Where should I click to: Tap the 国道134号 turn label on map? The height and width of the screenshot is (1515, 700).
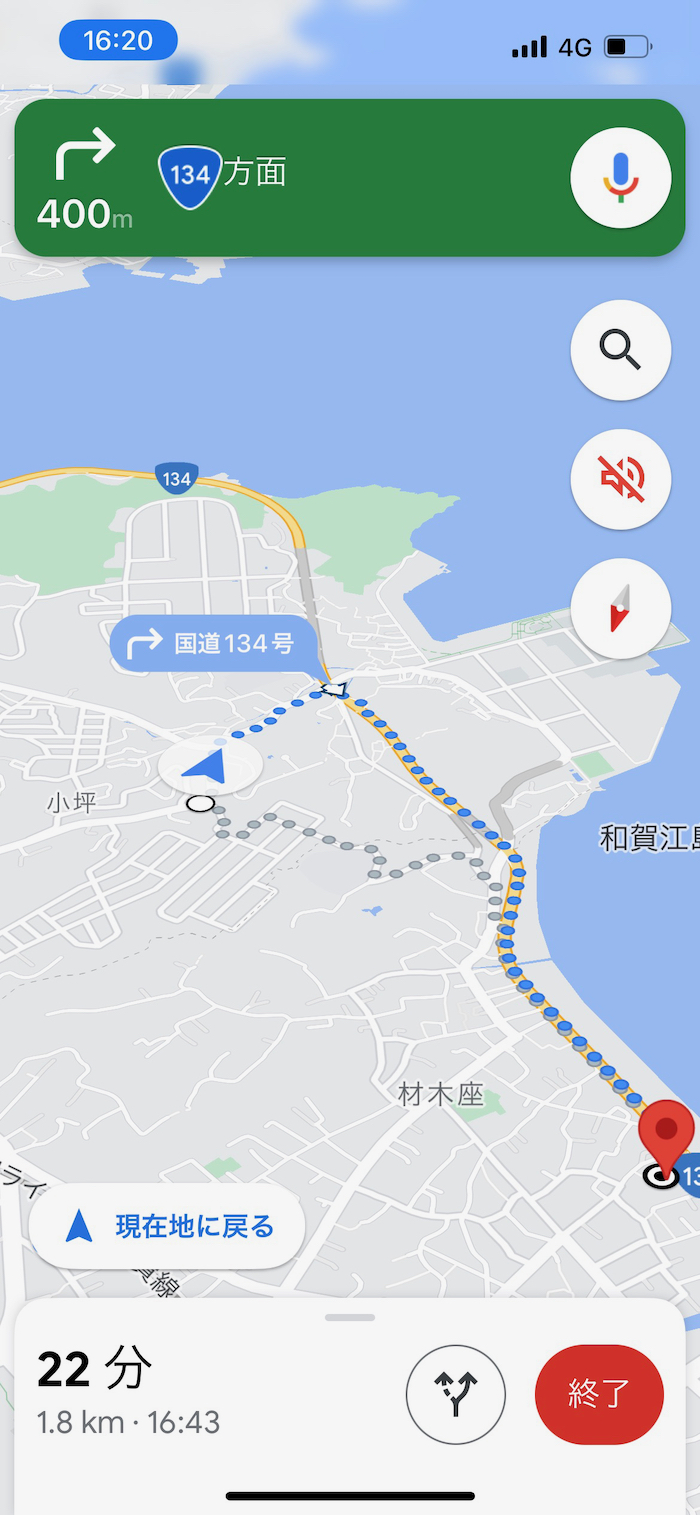[x=214, y=643]
